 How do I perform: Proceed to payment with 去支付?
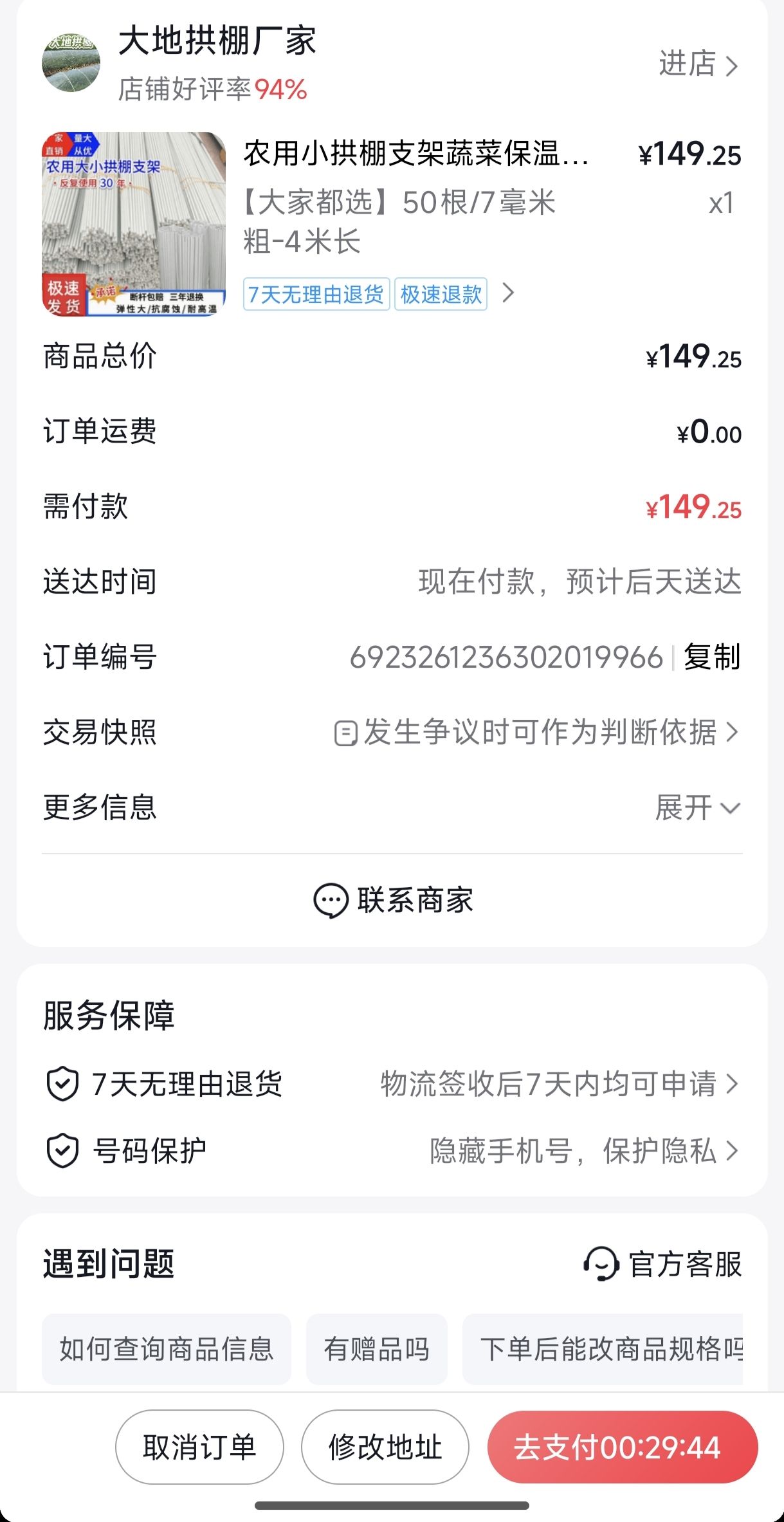pos(622,1447)
